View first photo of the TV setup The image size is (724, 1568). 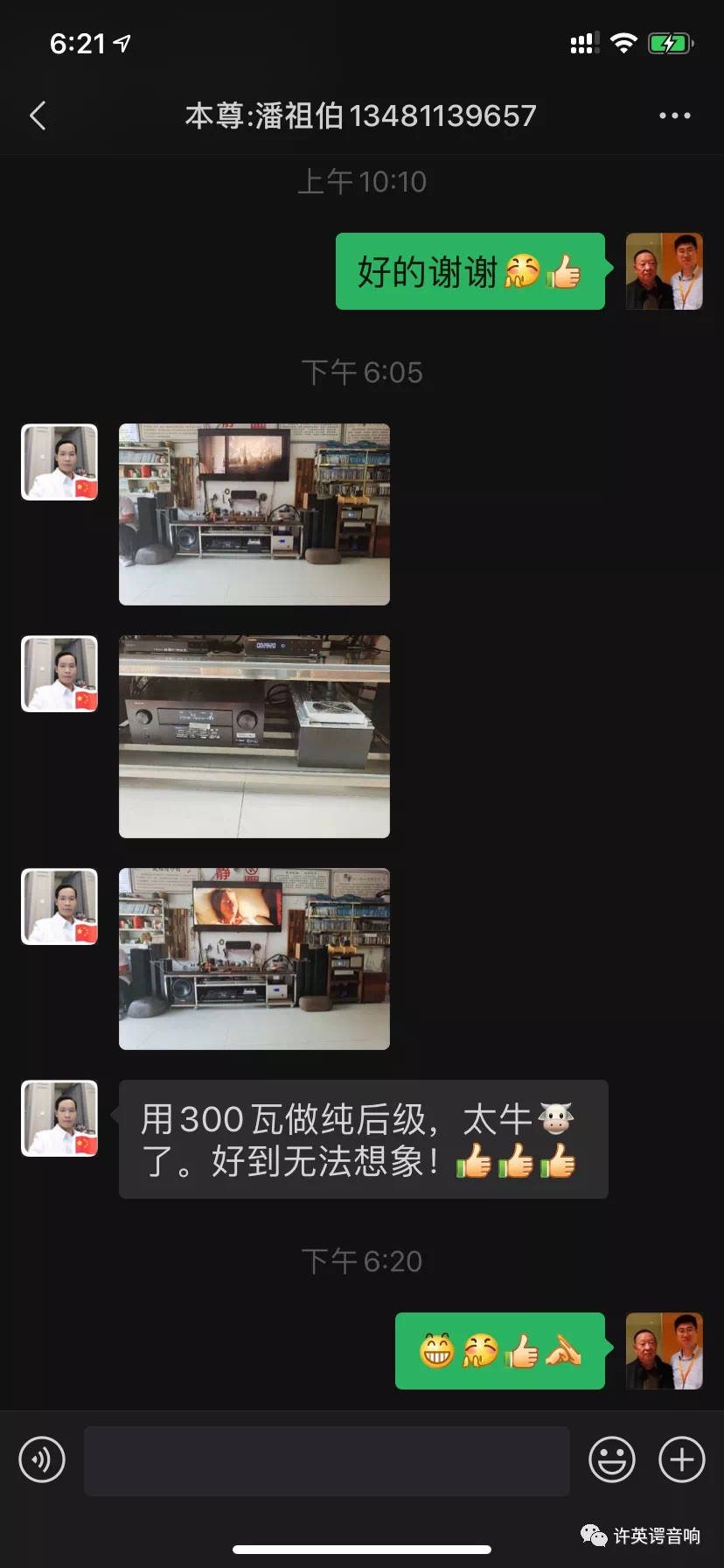[x=254, y=514]
